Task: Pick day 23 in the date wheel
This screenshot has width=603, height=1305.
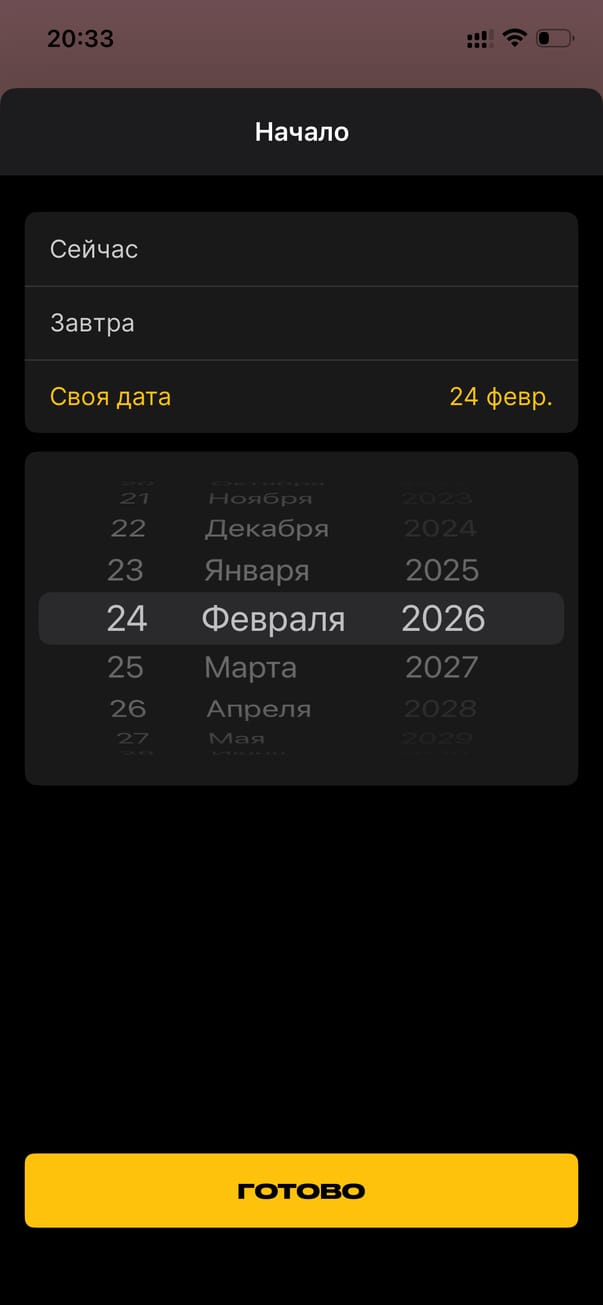Action: coord(126,570)
